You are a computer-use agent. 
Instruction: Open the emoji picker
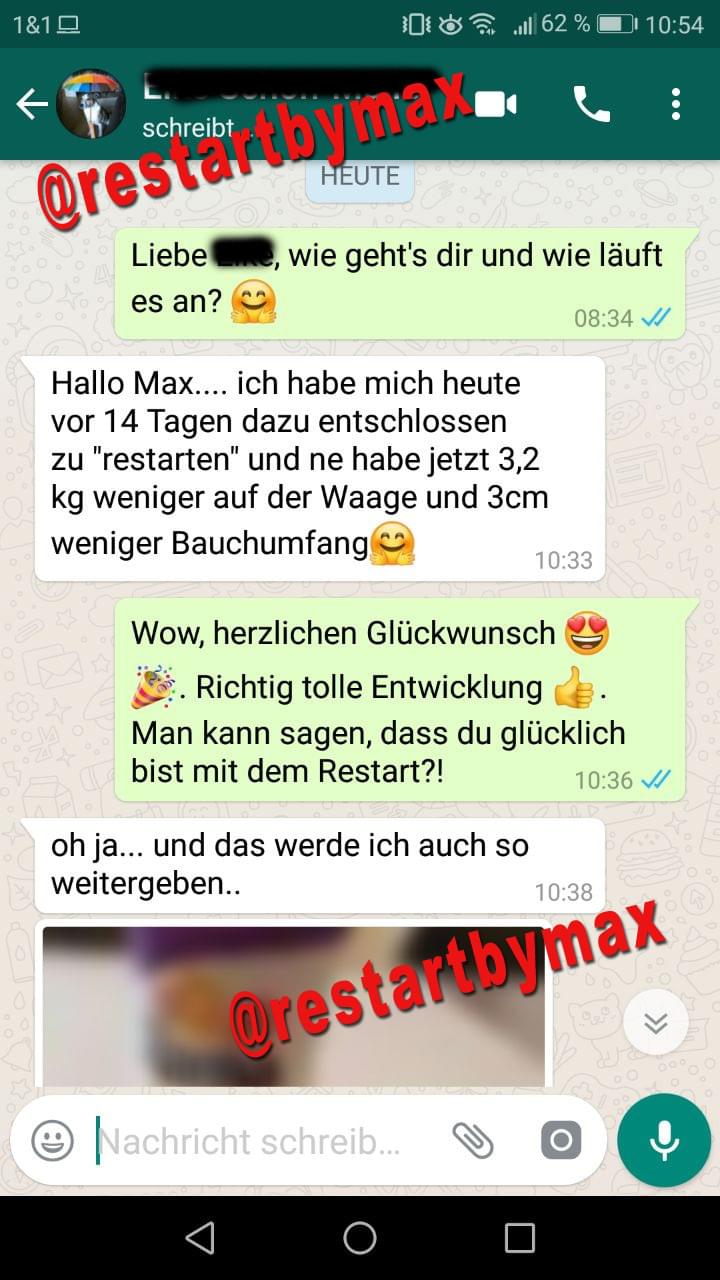coord(52,1141)
